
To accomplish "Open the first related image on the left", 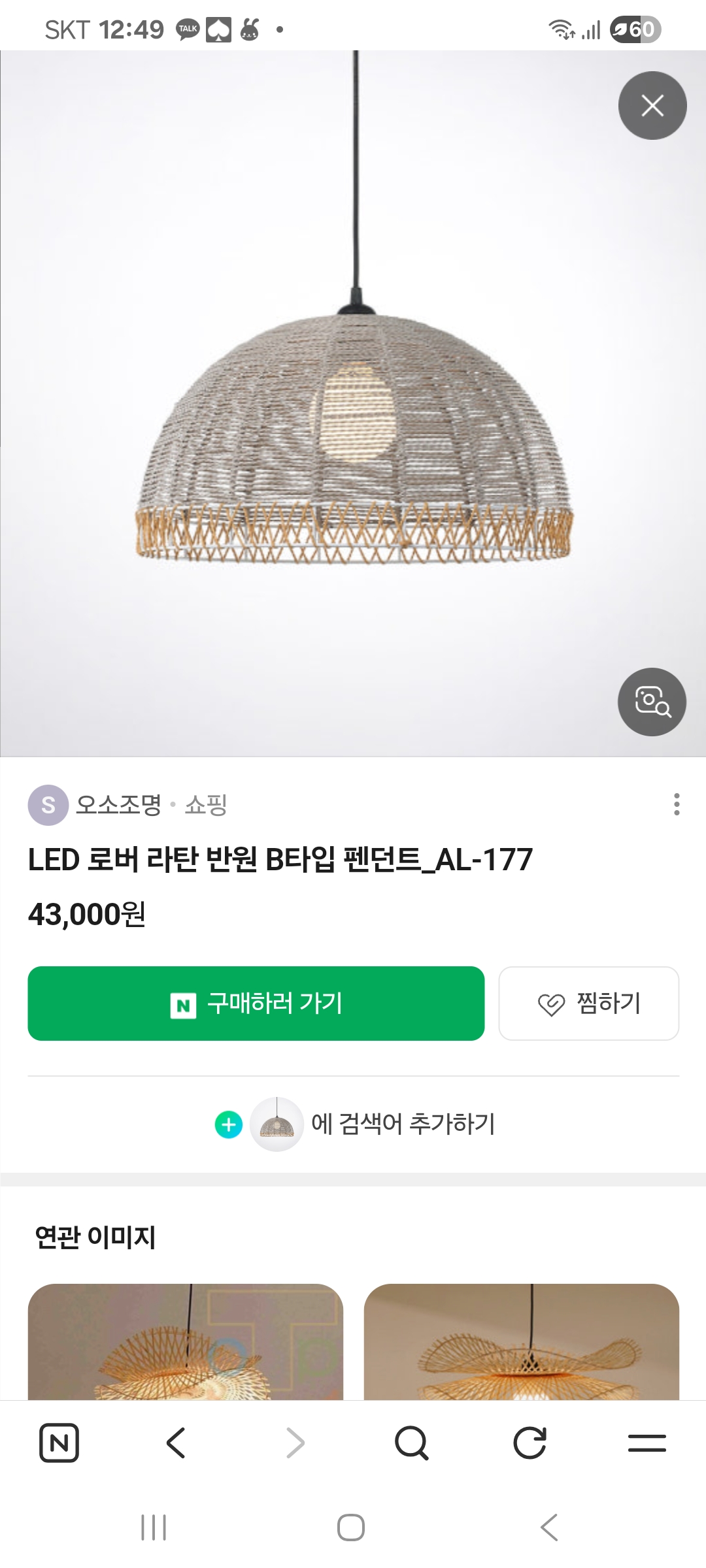I will [185, 1341].
